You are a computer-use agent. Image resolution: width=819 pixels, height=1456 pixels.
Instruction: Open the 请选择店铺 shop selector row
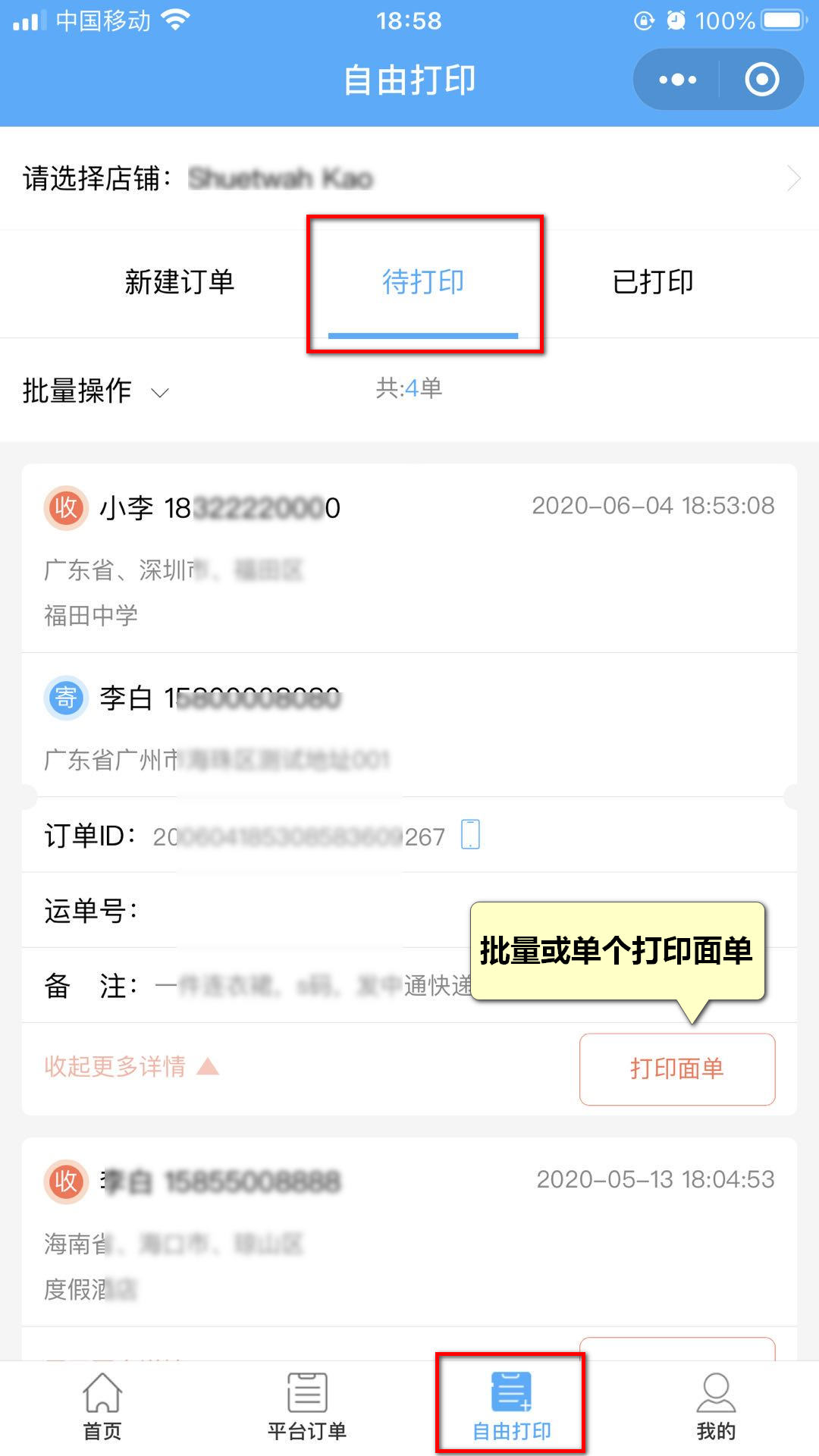pyautogui.click(x=409, y=179)
